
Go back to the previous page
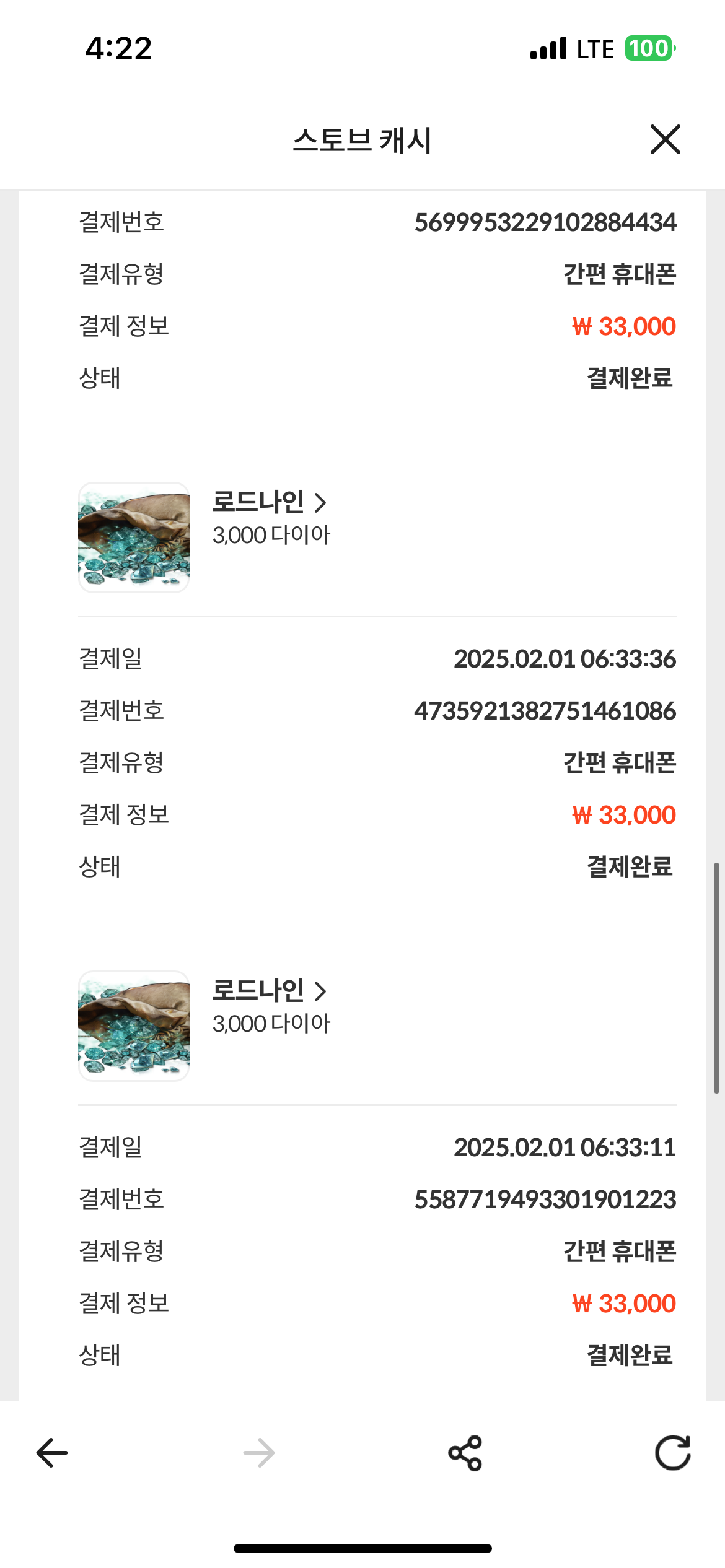(x=52, y=1453)
